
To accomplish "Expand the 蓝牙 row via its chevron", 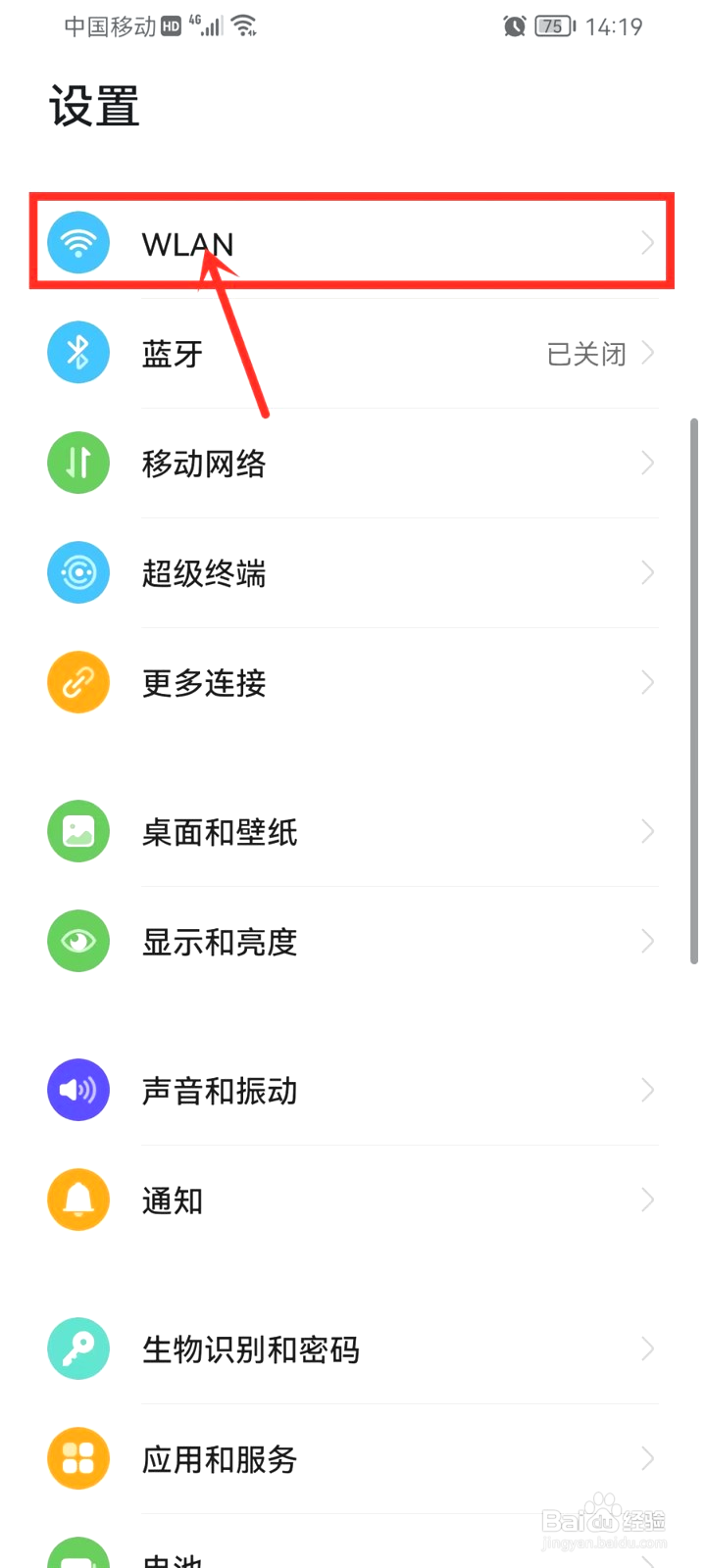I will pos(648,352).
